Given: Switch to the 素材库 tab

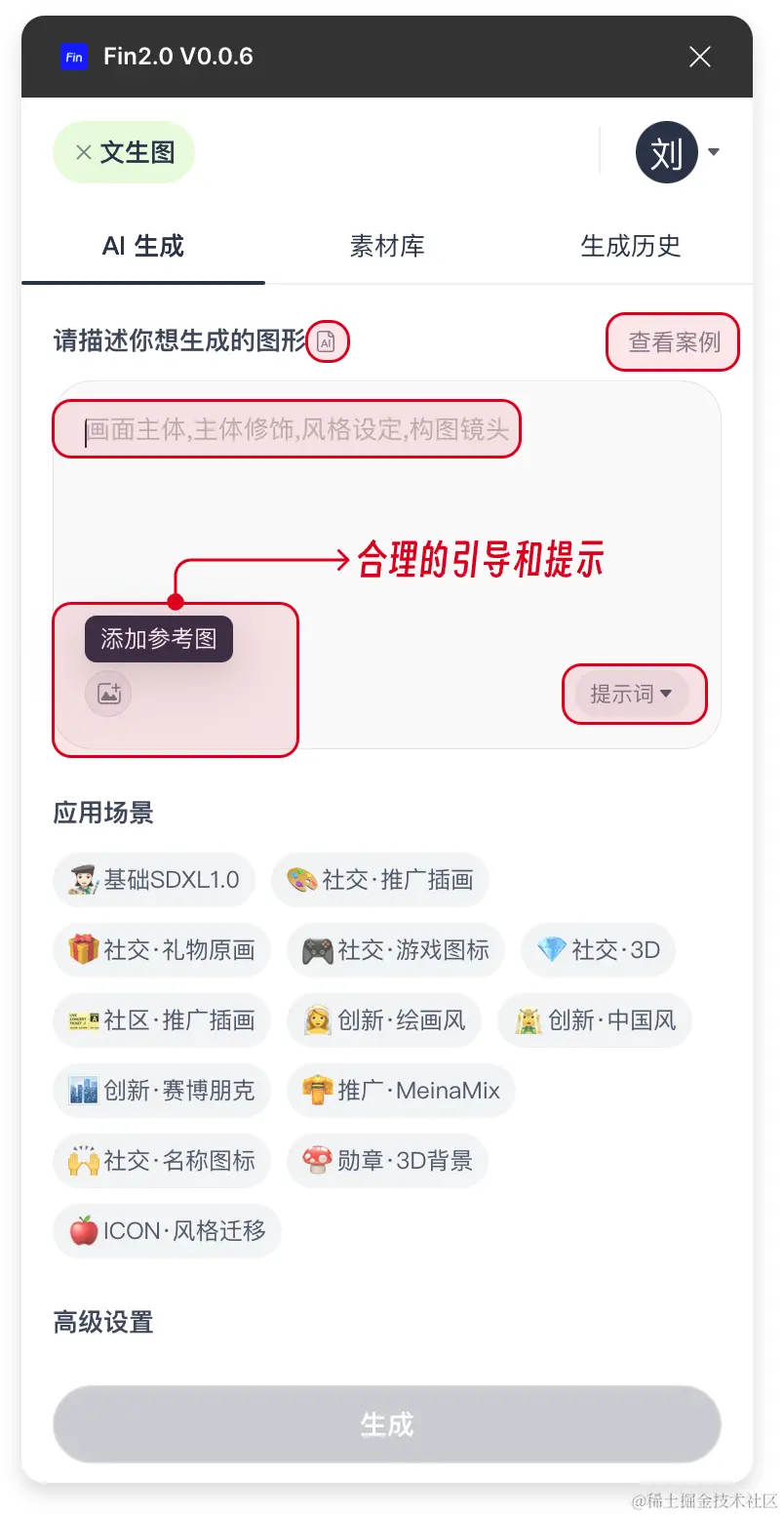Looking at the screenshot, I should pos(387,246).
